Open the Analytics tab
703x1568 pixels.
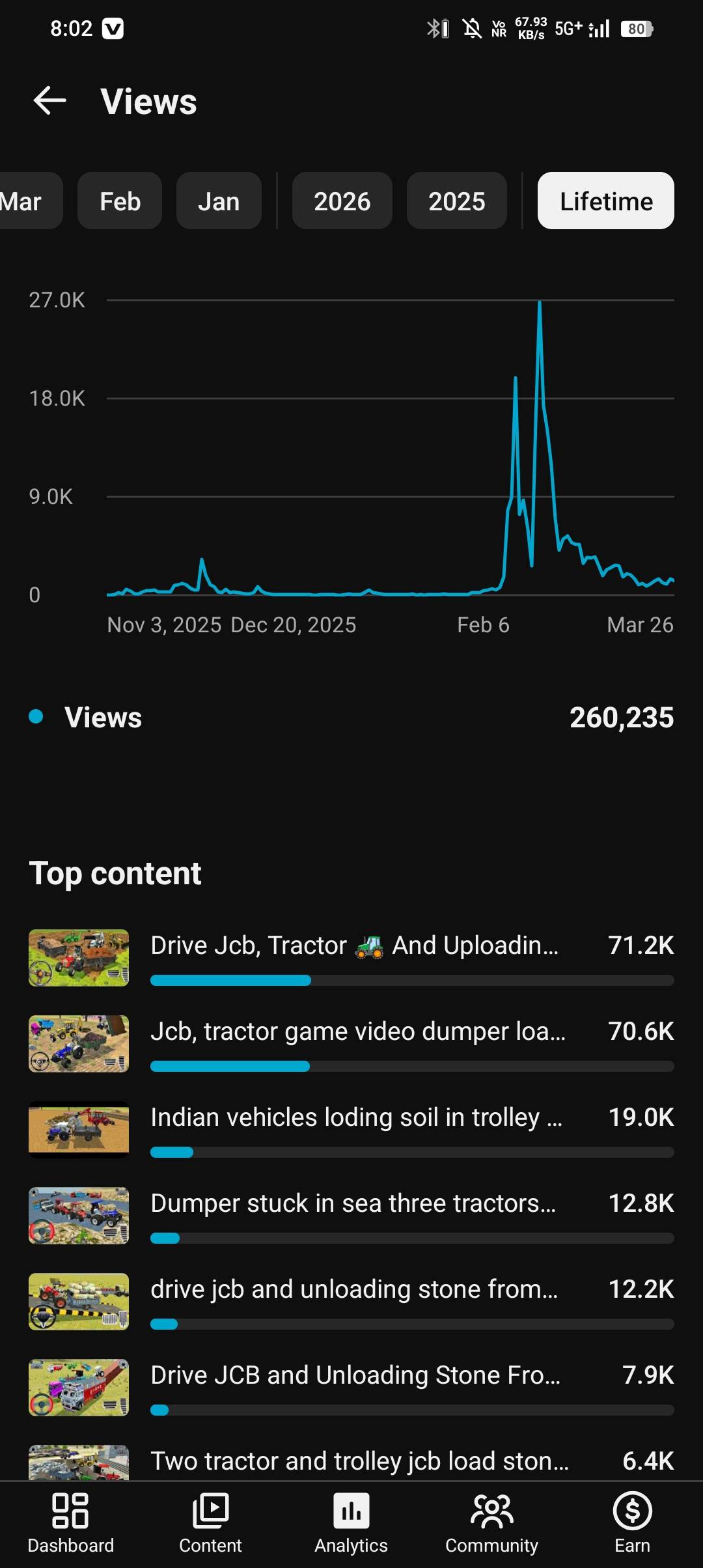(x=351, y=1522)
